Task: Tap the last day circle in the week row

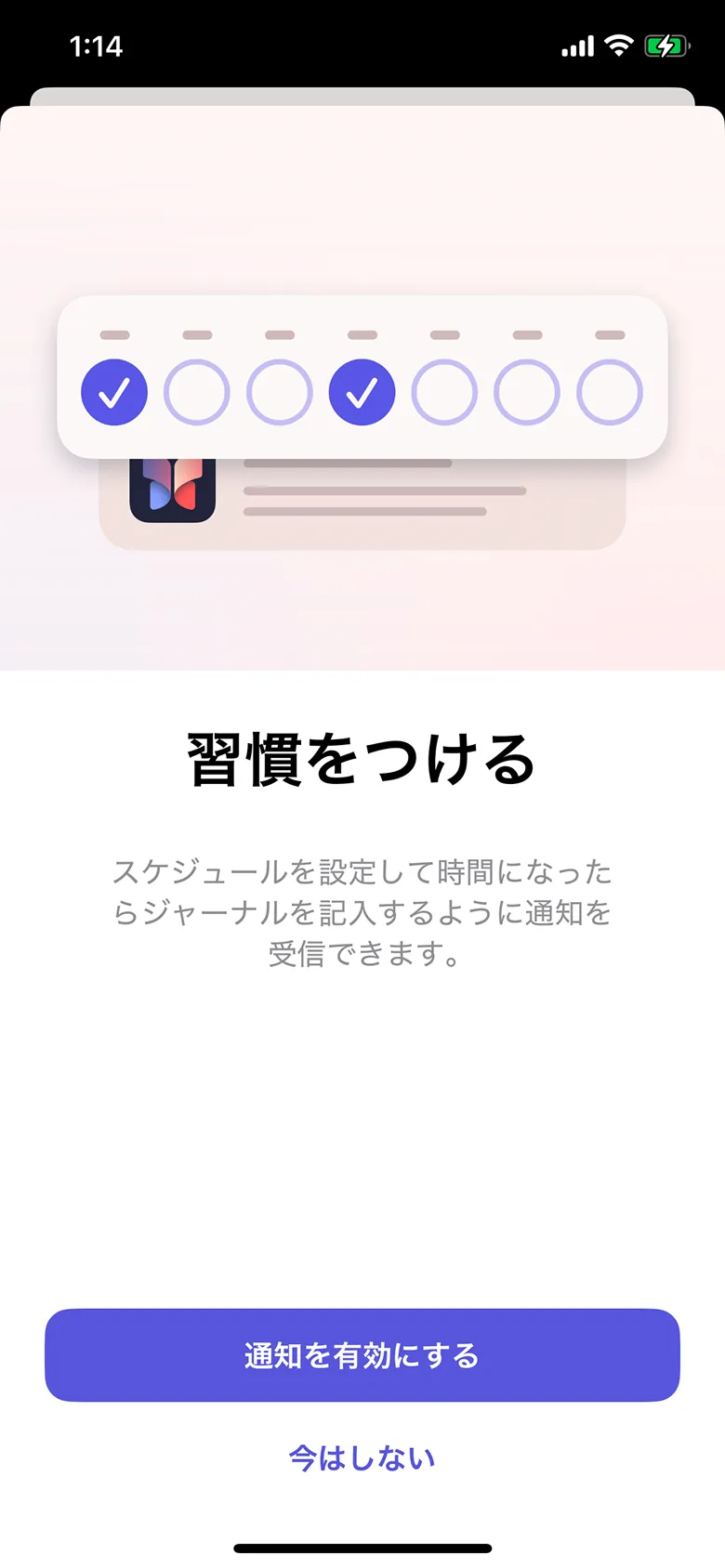Action: point(610,392)
